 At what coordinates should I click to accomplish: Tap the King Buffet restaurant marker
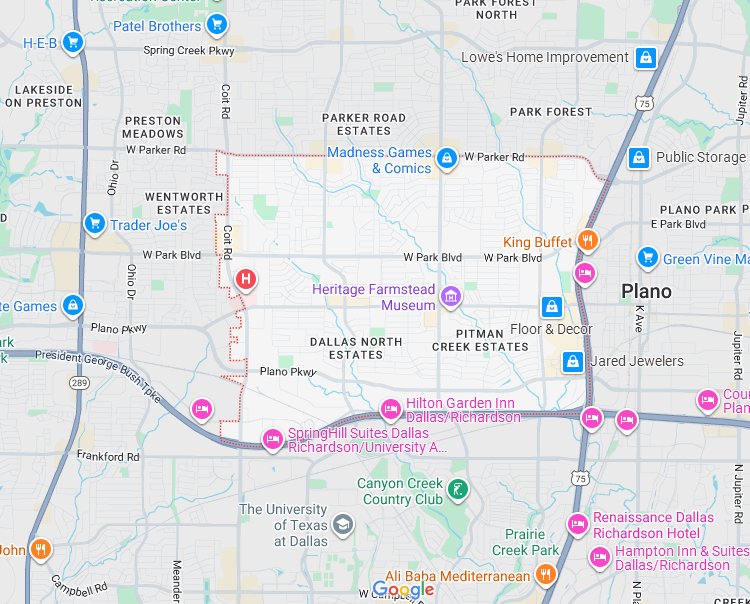point(587,241)
